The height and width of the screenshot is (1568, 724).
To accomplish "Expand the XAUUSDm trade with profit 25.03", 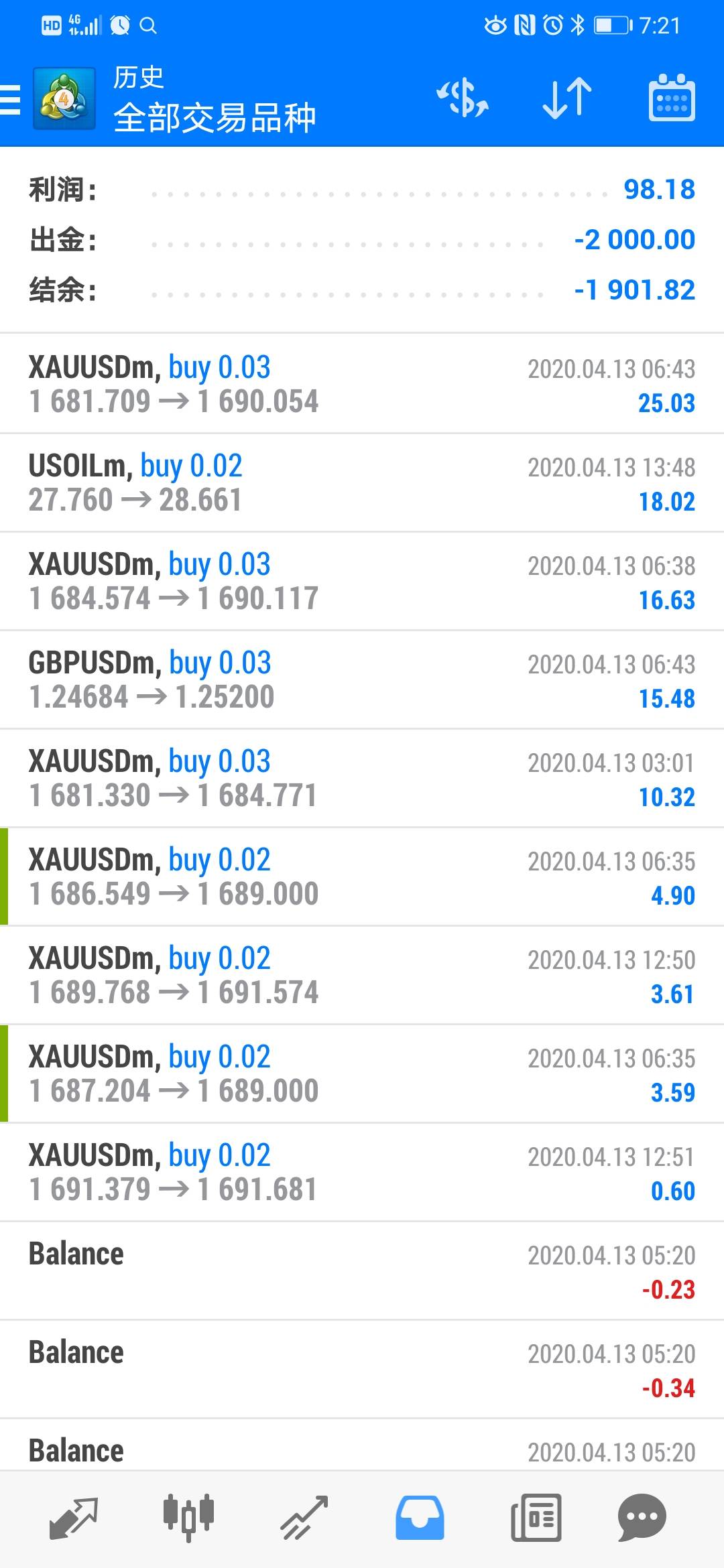I will (x=362, y=384).
